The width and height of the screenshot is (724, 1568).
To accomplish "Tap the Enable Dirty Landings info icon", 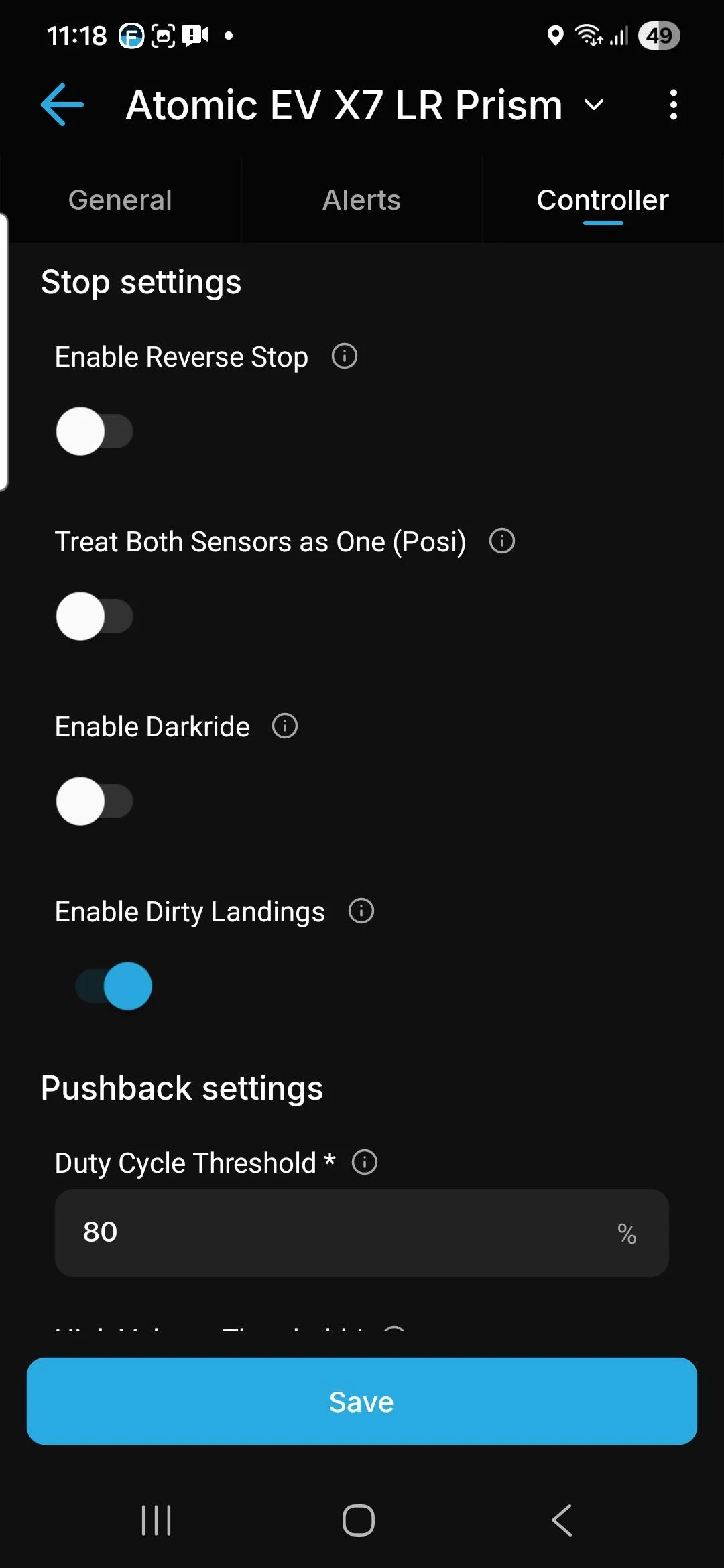I will point(361,911).
